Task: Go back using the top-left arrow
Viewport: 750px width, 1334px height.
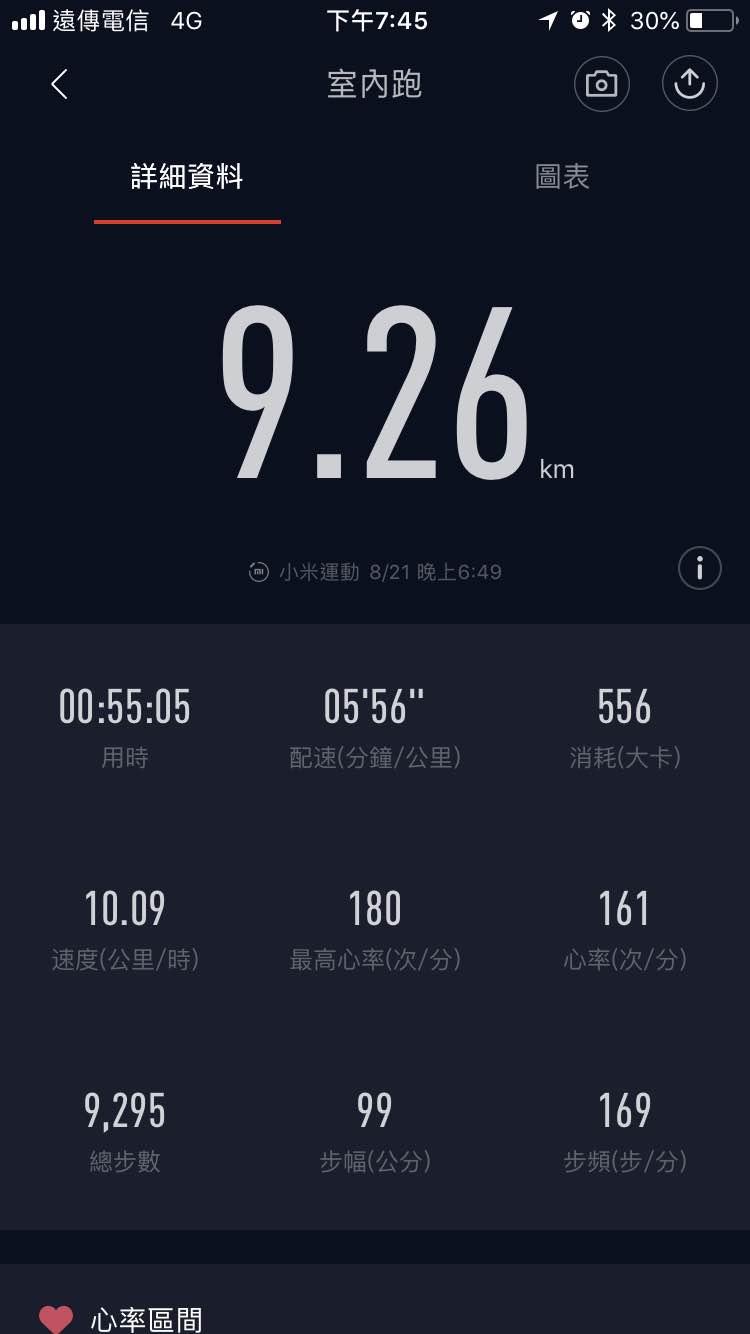Action: click(x=59, y=84)
